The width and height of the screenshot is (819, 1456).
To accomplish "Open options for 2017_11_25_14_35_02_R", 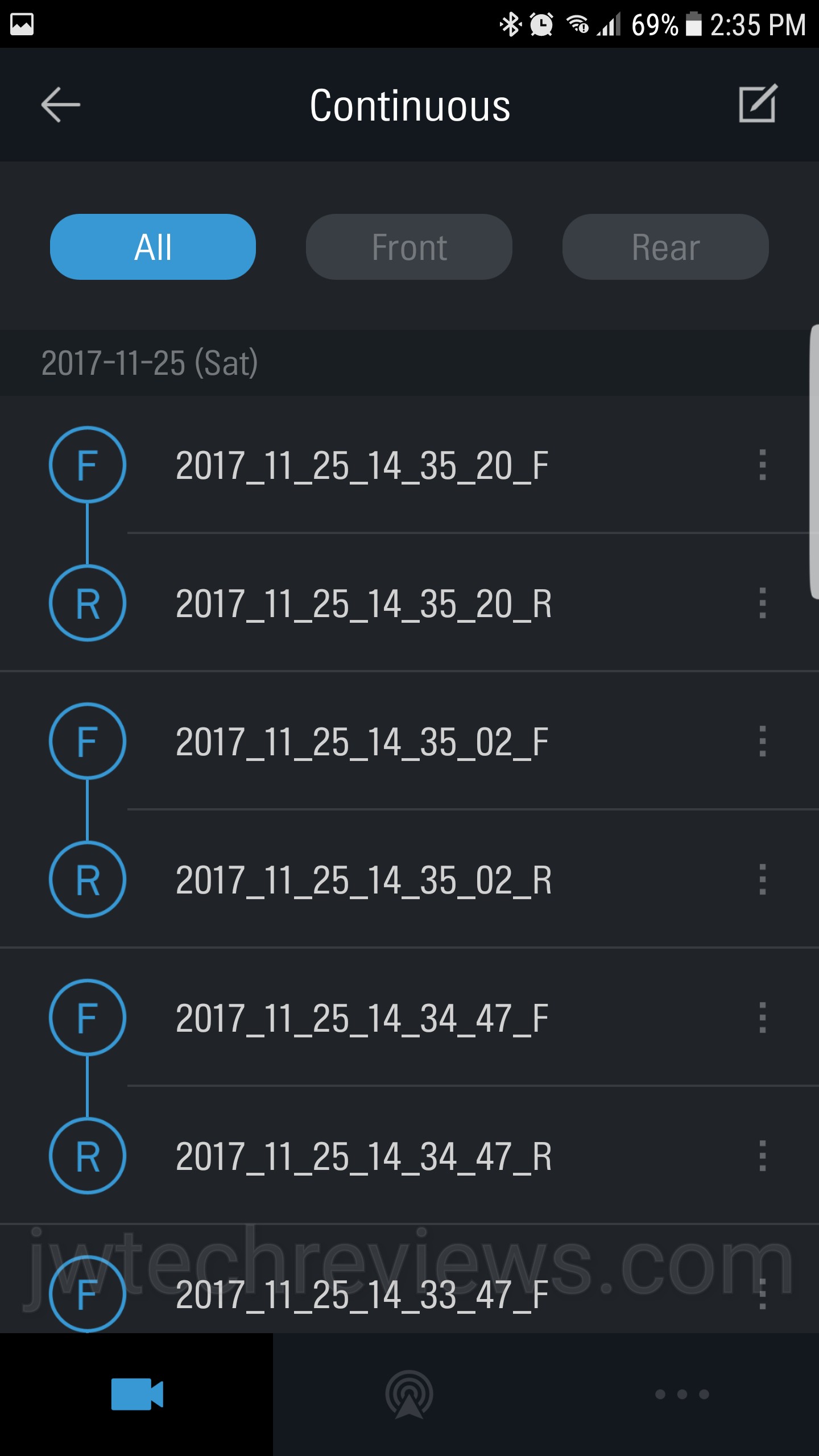I will click(763, 880).
